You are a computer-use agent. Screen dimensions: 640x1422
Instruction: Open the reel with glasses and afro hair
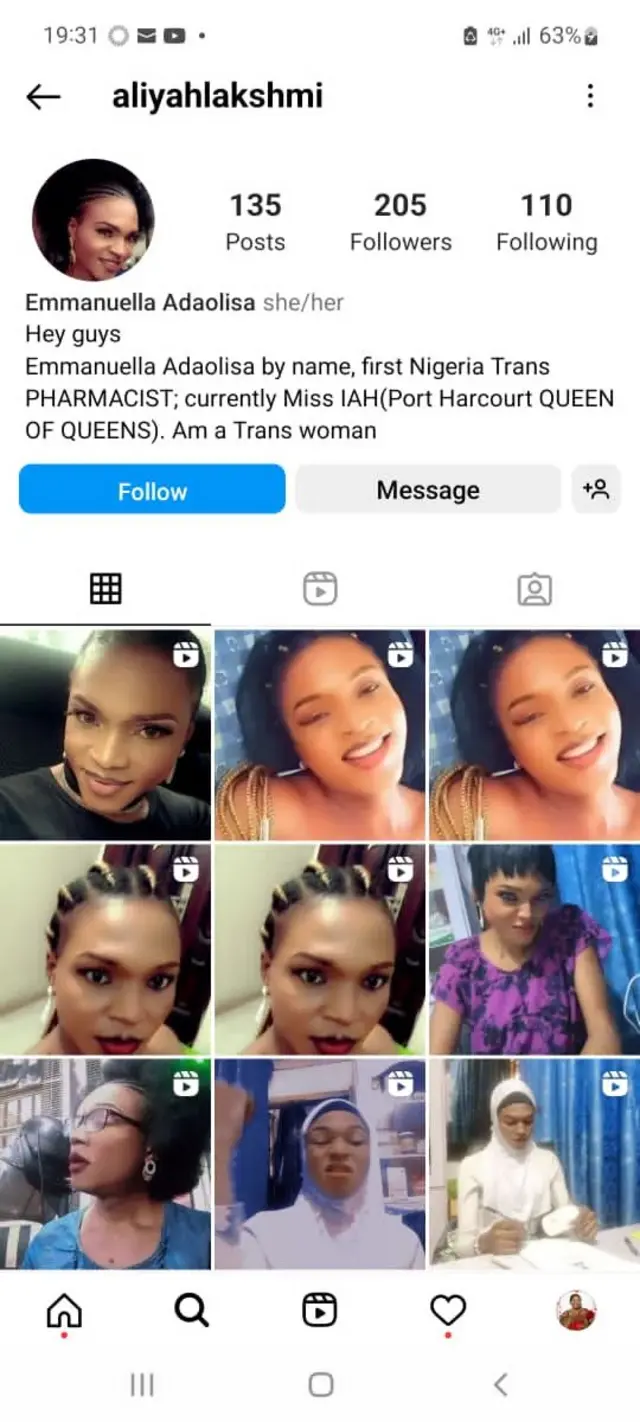[x=105, y=1164]
